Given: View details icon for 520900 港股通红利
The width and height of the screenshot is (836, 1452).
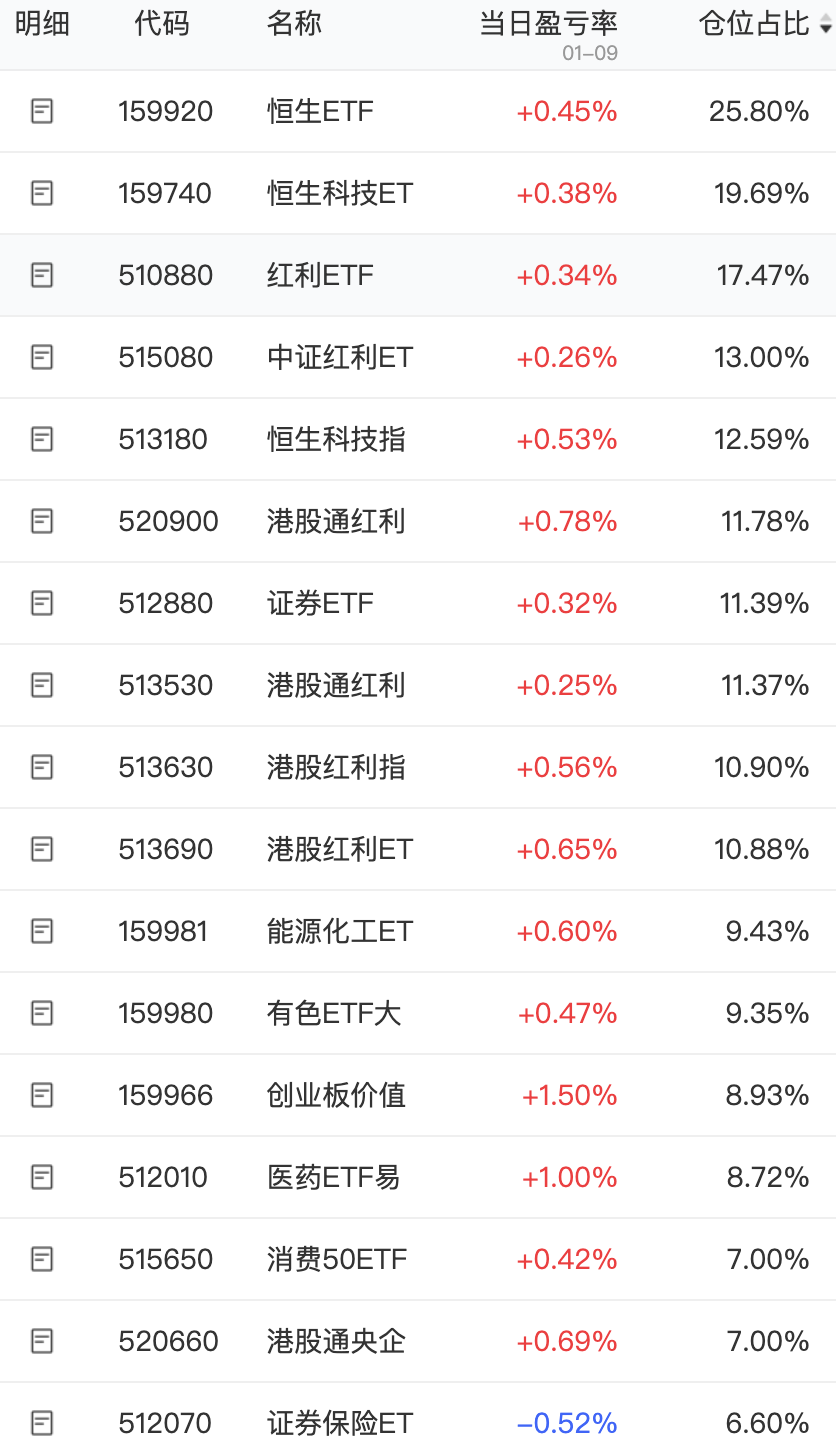Looking at the screenshot, I should coord(42,521).
